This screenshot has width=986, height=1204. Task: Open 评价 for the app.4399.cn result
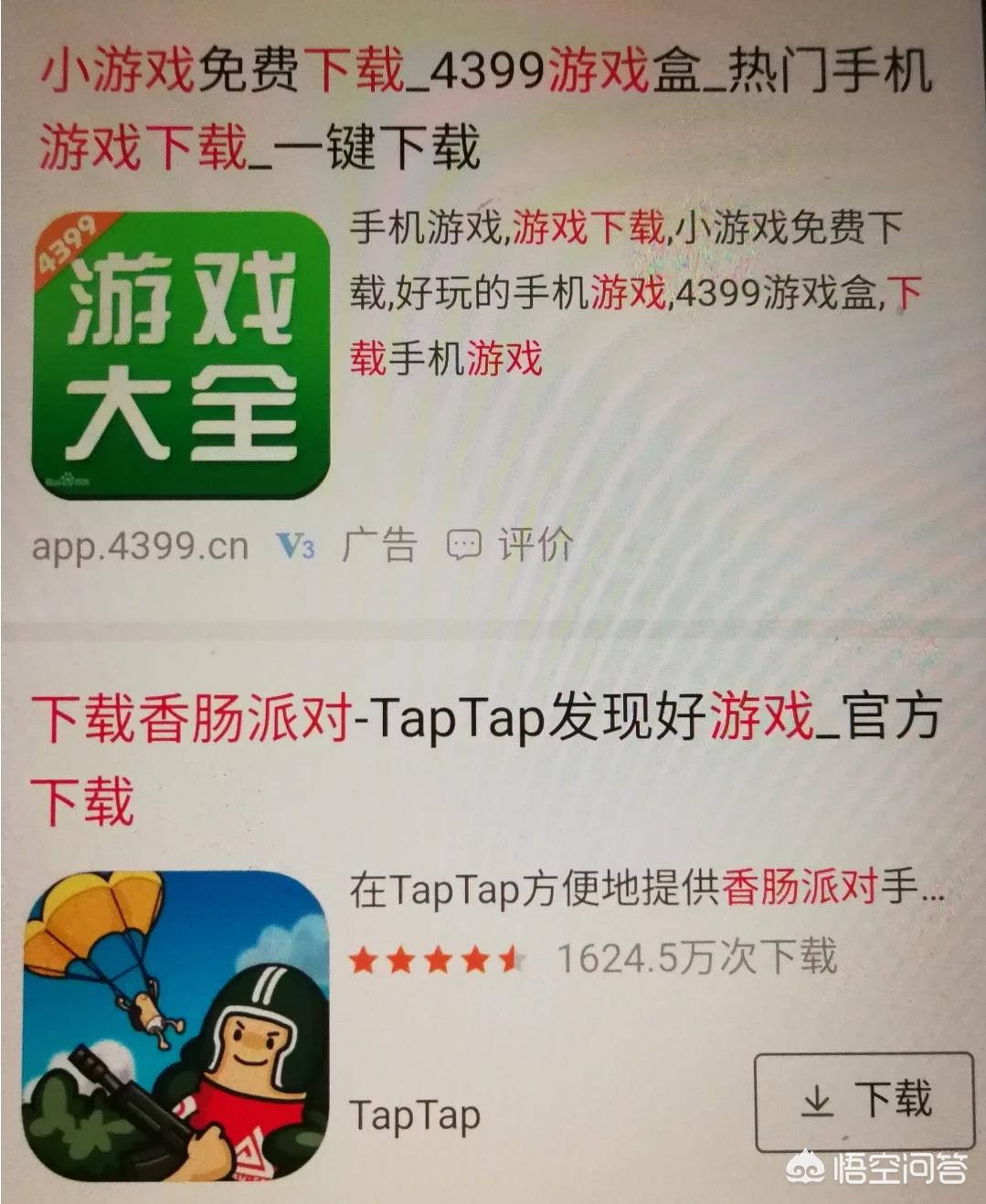[510, 545]
